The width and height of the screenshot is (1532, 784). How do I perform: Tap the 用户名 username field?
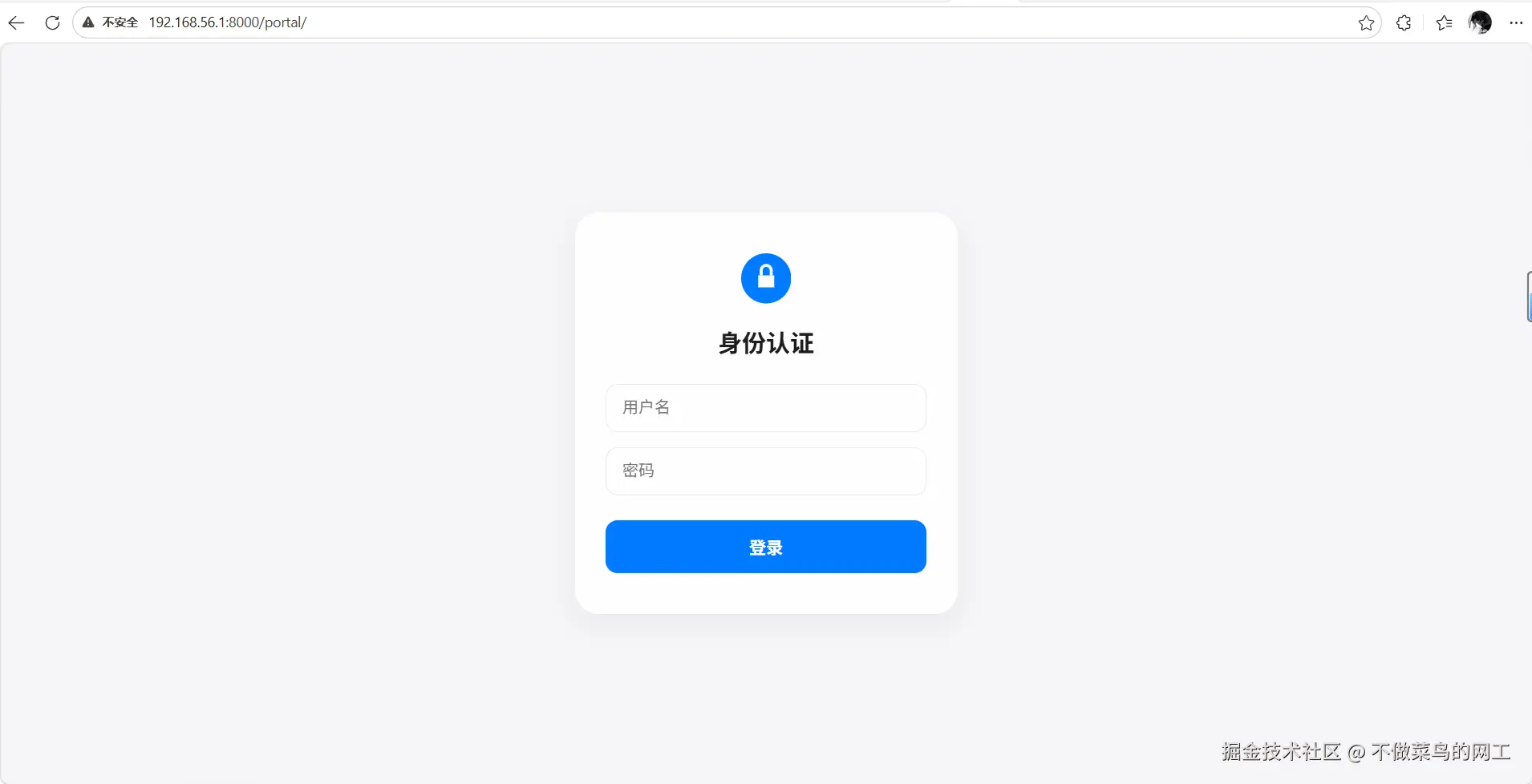pos(765,408)
